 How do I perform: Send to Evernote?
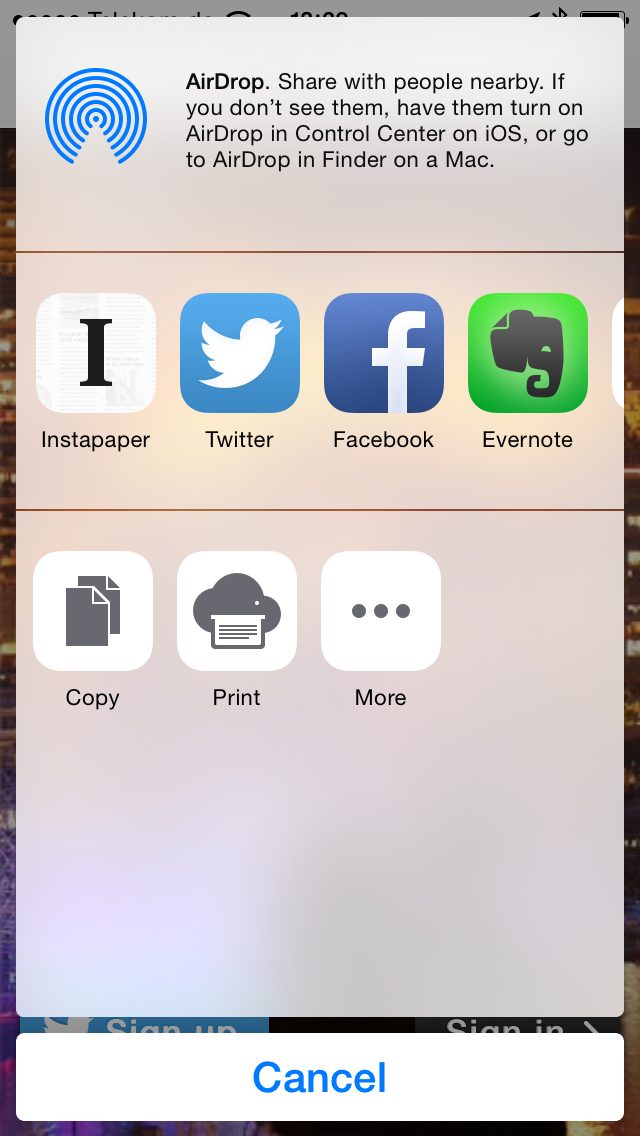[x=528, y=353]
